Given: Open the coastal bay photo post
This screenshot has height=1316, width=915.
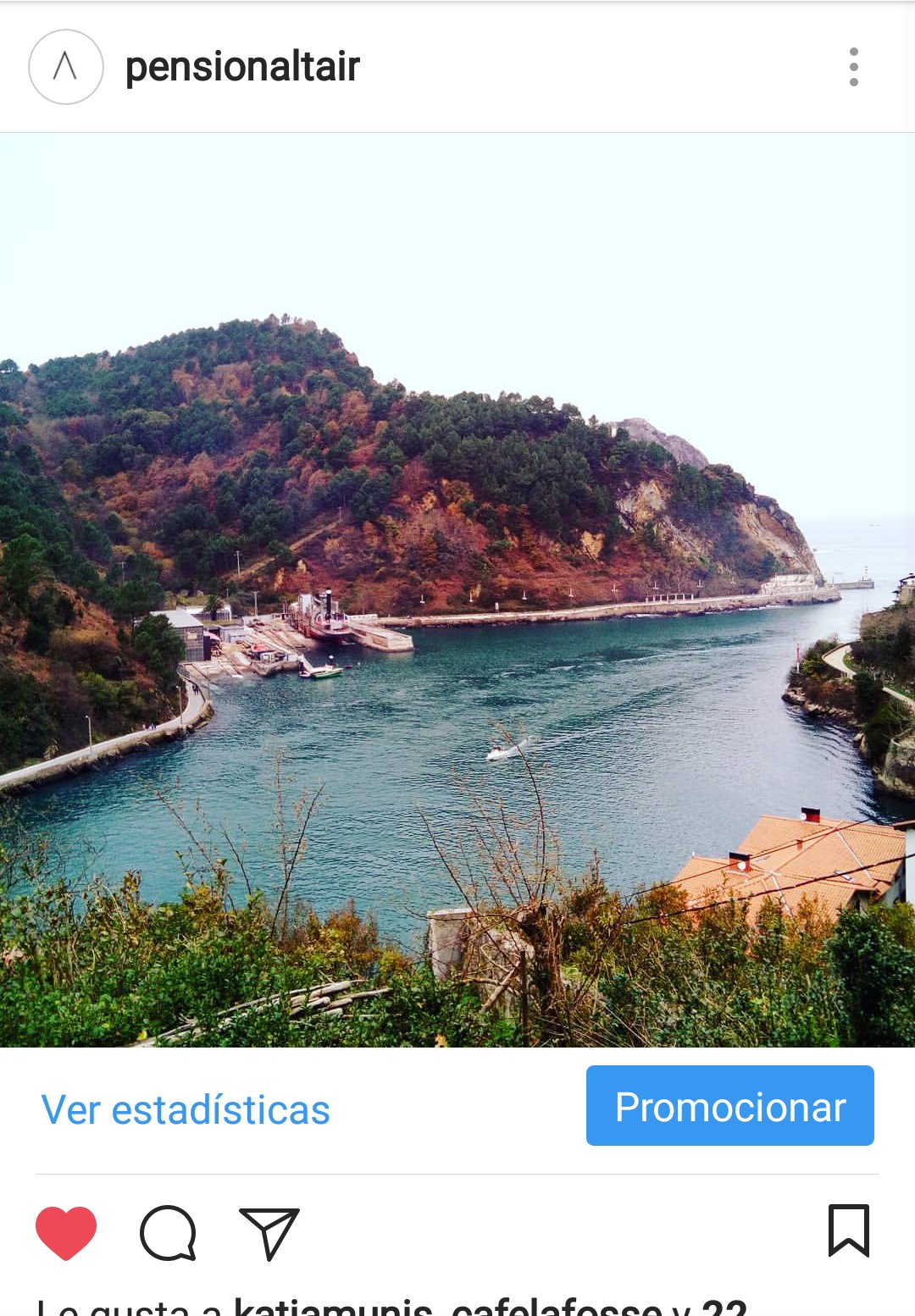Looking at the screenshot, I should [x=457, y=589].
